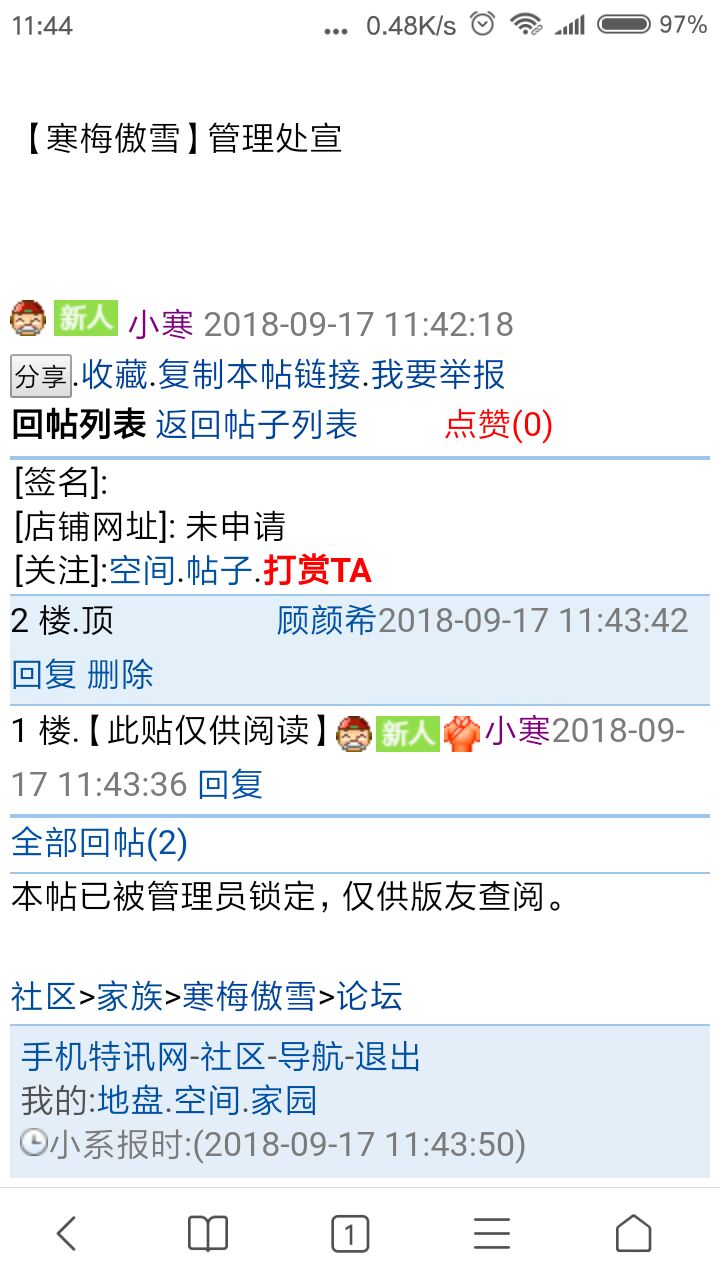
Task: Open 空间 in the 关注 row
Action: 141,570
